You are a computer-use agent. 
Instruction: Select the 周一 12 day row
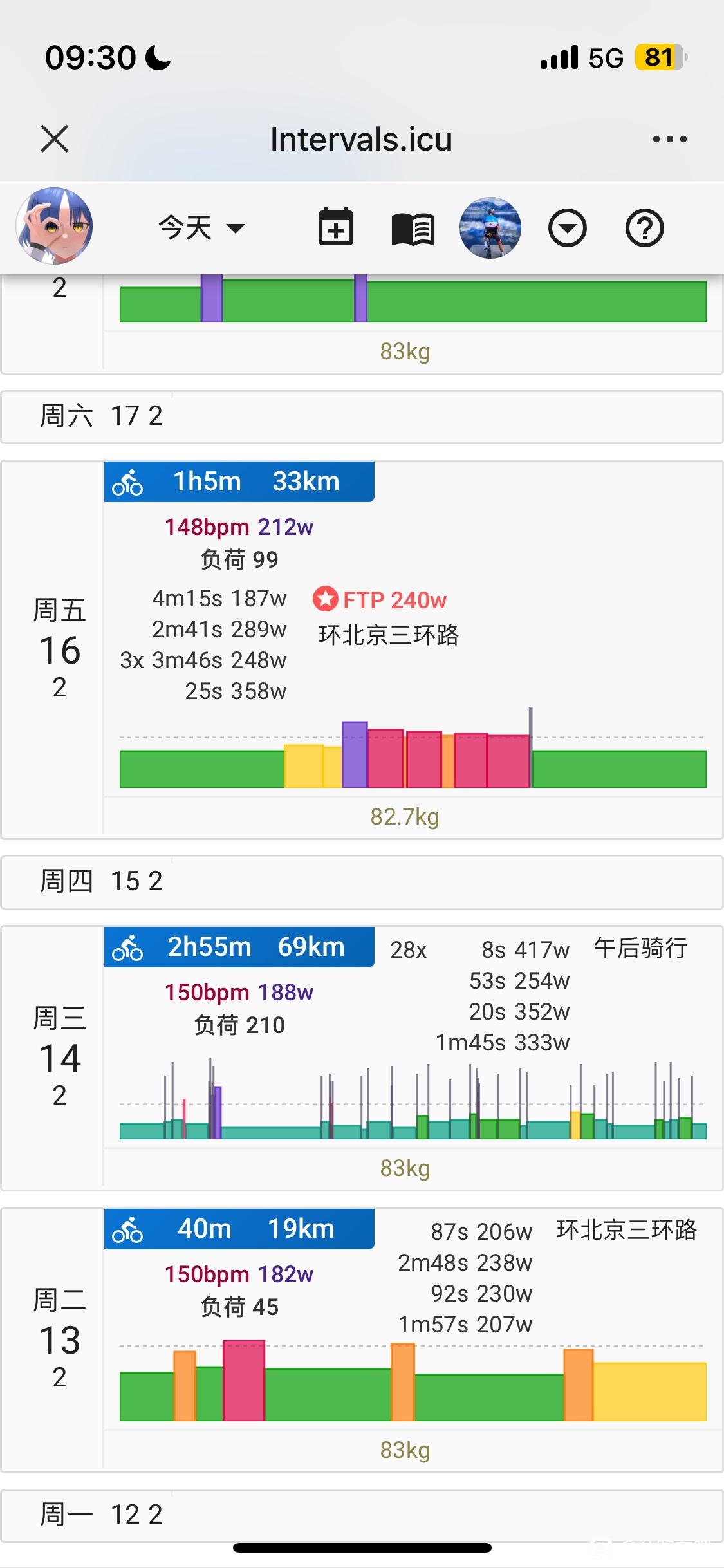(362, 1515)
